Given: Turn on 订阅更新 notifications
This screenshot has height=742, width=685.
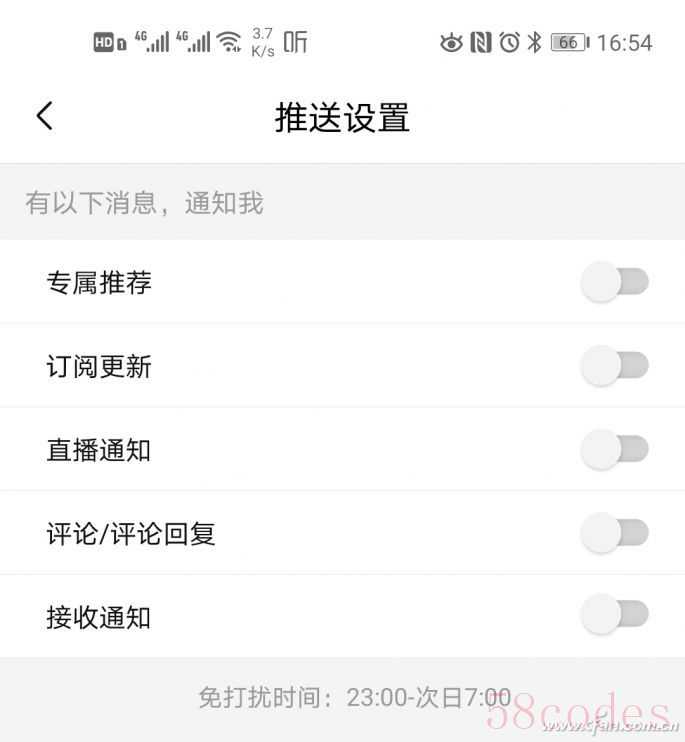Looking at the screenshot, I should 614,366.
